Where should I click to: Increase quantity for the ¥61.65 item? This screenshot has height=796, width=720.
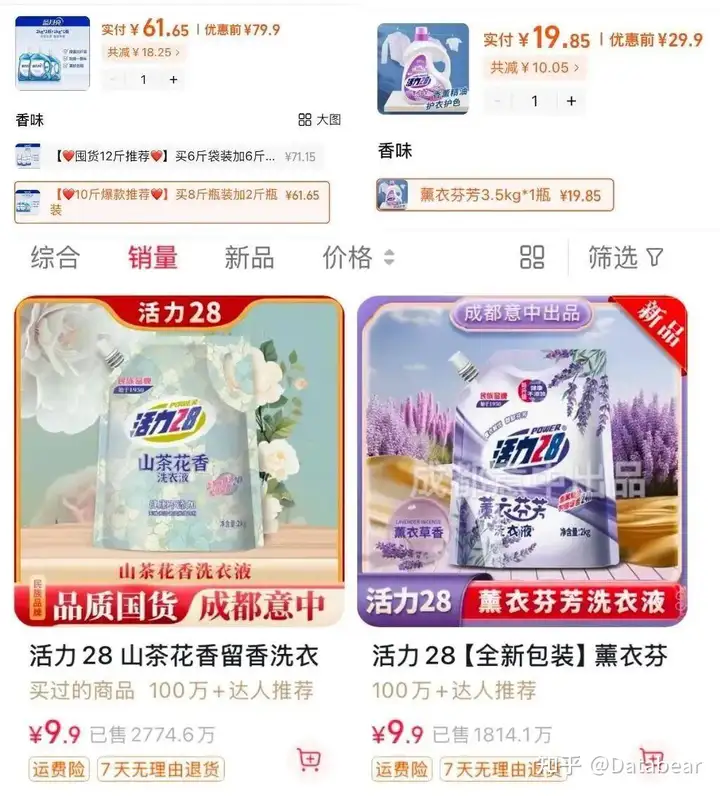pos(173,80)
